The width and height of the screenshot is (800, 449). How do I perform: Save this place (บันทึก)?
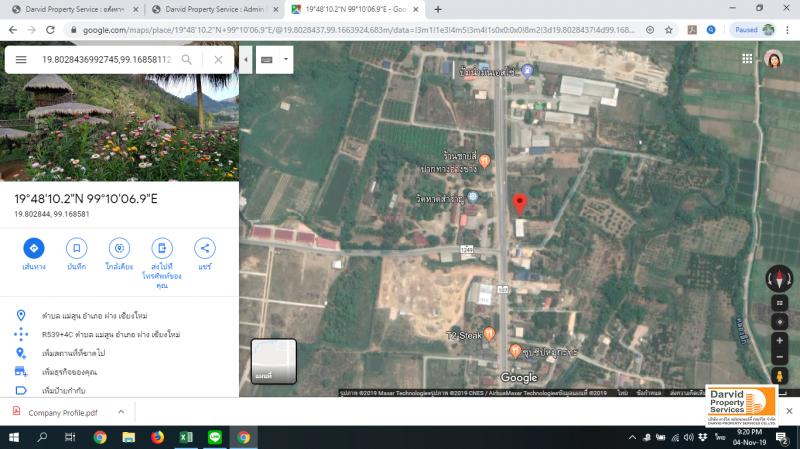point(76,248)
